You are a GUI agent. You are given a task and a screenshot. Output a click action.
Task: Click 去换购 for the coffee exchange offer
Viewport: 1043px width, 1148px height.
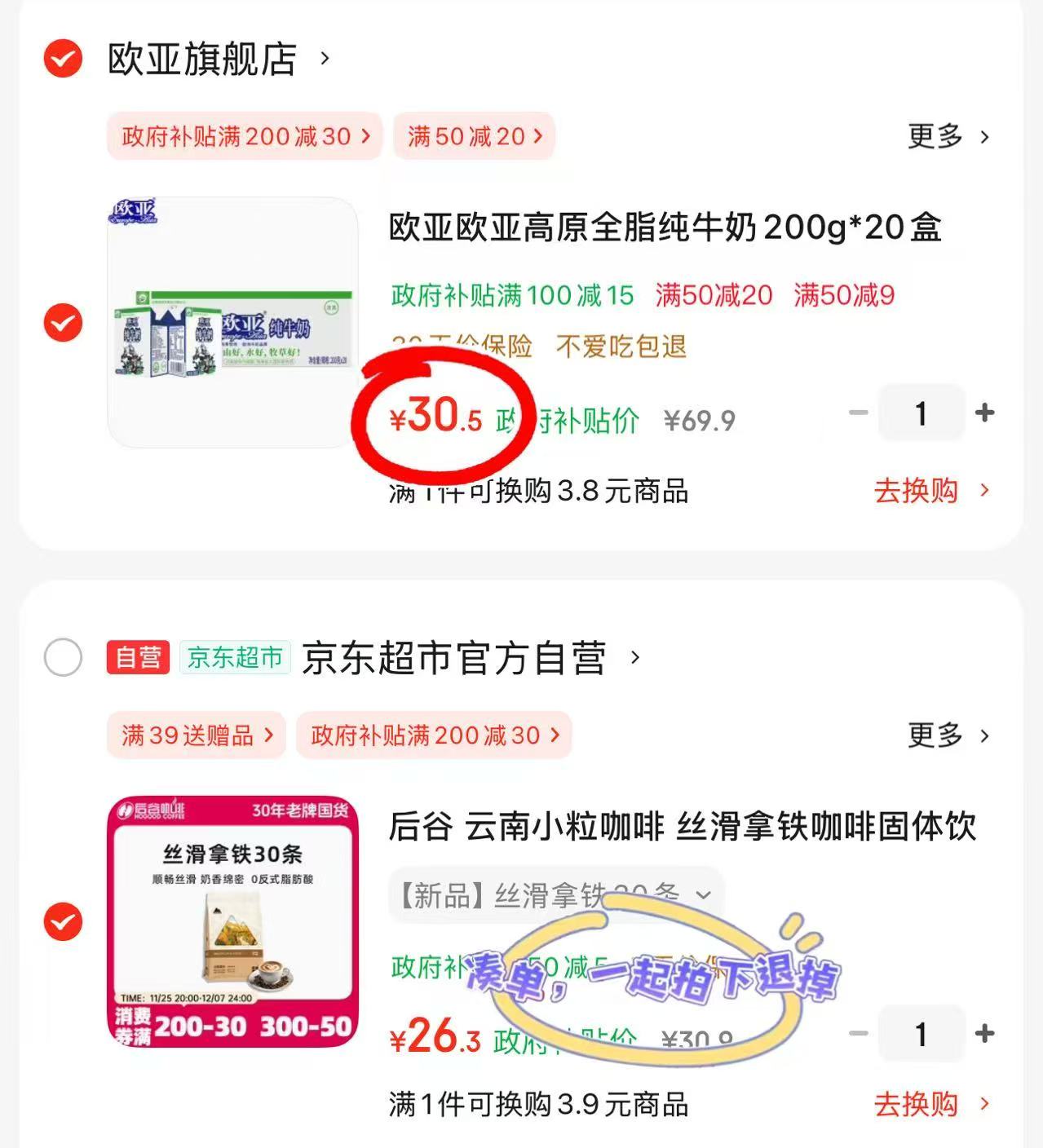(917, 1106)
